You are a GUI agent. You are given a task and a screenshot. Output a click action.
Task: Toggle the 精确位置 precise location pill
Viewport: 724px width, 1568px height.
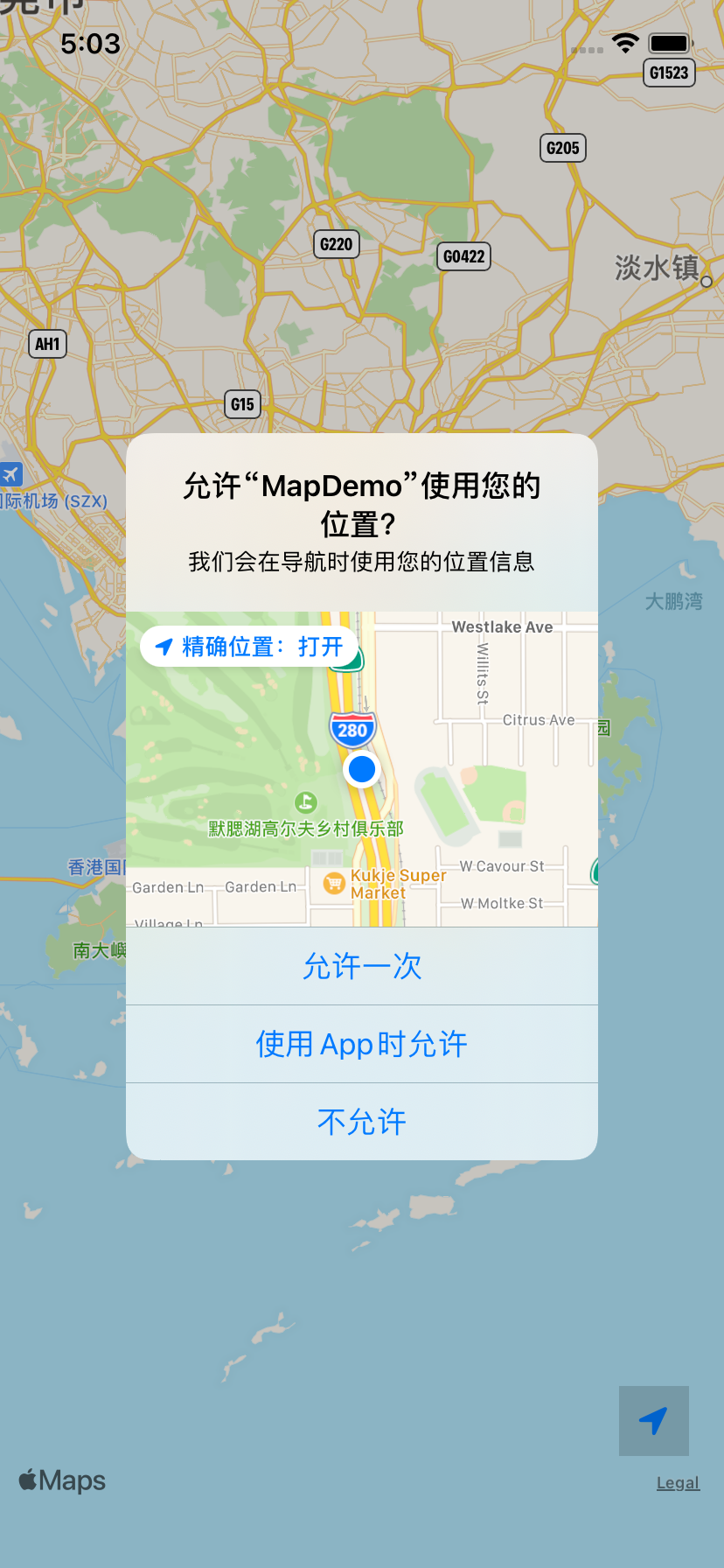(249, 647)
